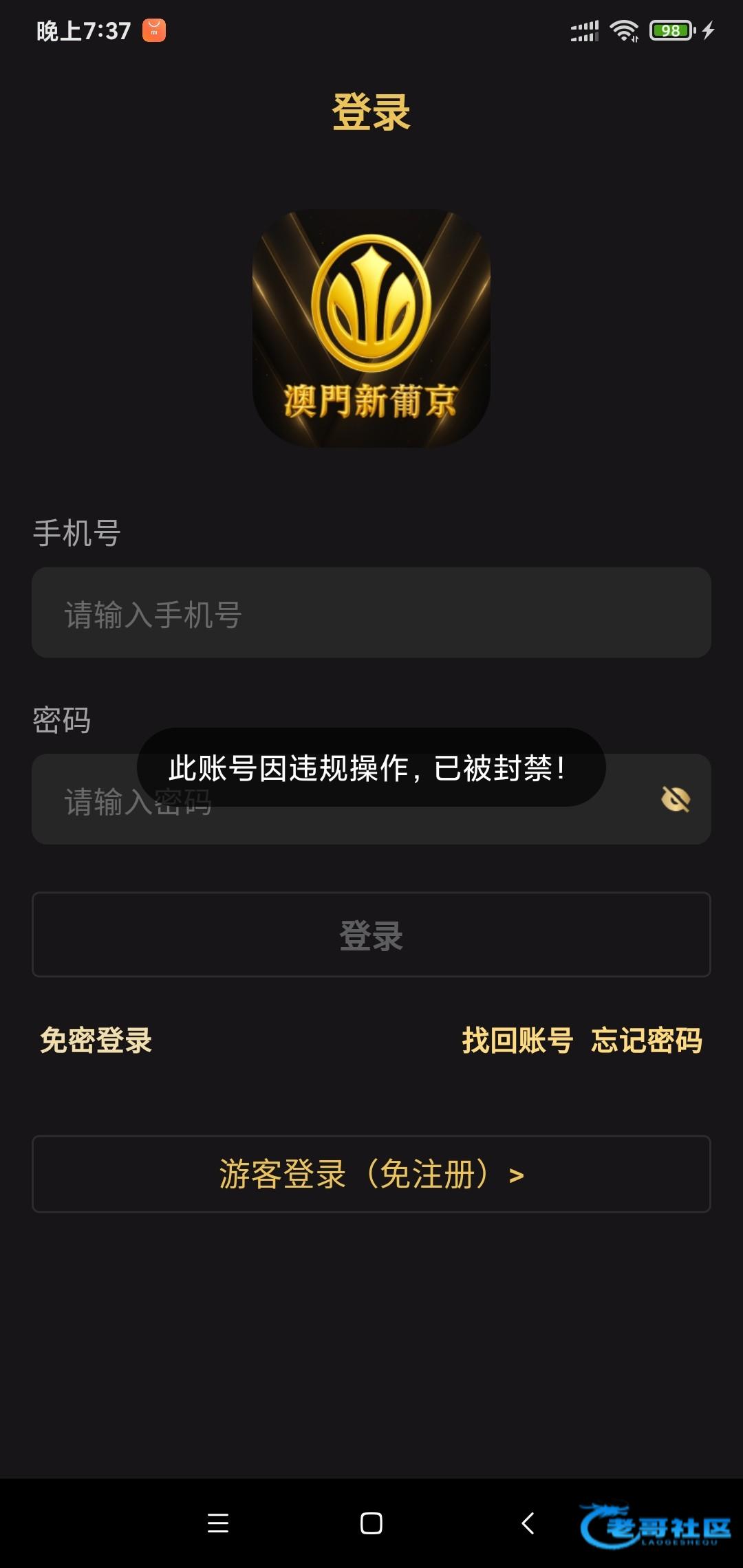The width and height of the screenshot is (743, 1568).
Task: Tap the phone number input field
Action: [x=371, y=613]
